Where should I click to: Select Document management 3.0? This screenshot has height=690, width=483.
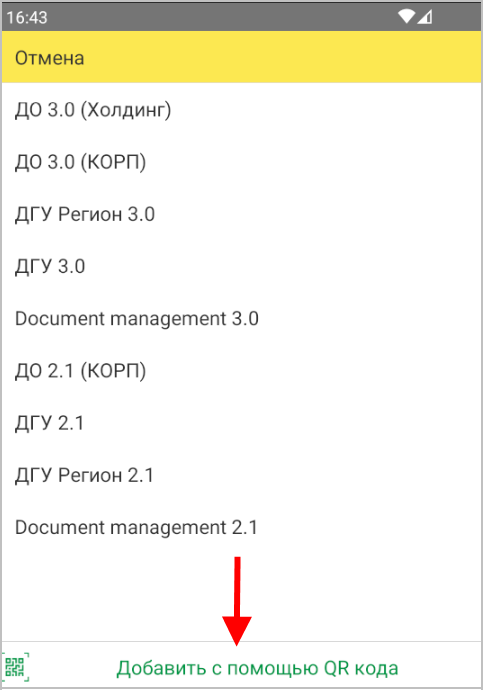(x=241, y=319)
